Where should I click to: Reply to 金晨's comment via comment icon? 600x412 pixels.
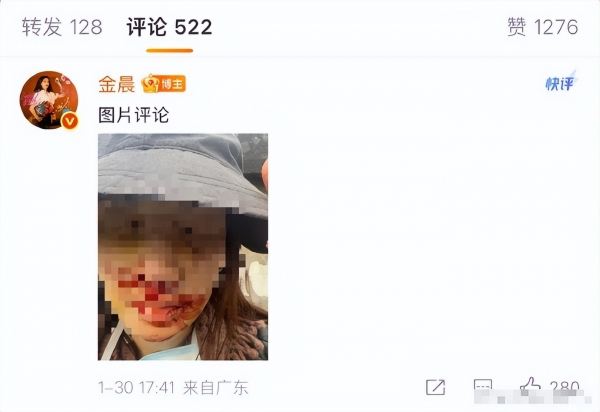[x=483, y=388]
